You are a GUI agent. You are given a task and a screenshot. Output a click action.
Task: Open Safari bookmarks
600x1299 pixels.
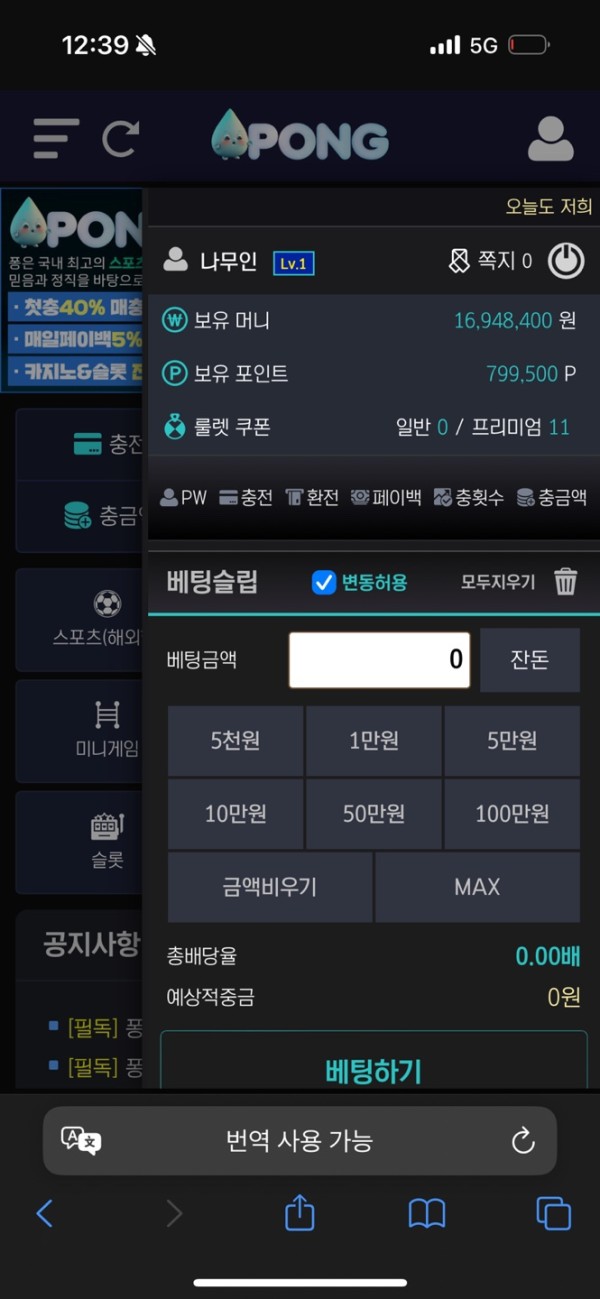pyautogui.click(x=427, y=1214)
